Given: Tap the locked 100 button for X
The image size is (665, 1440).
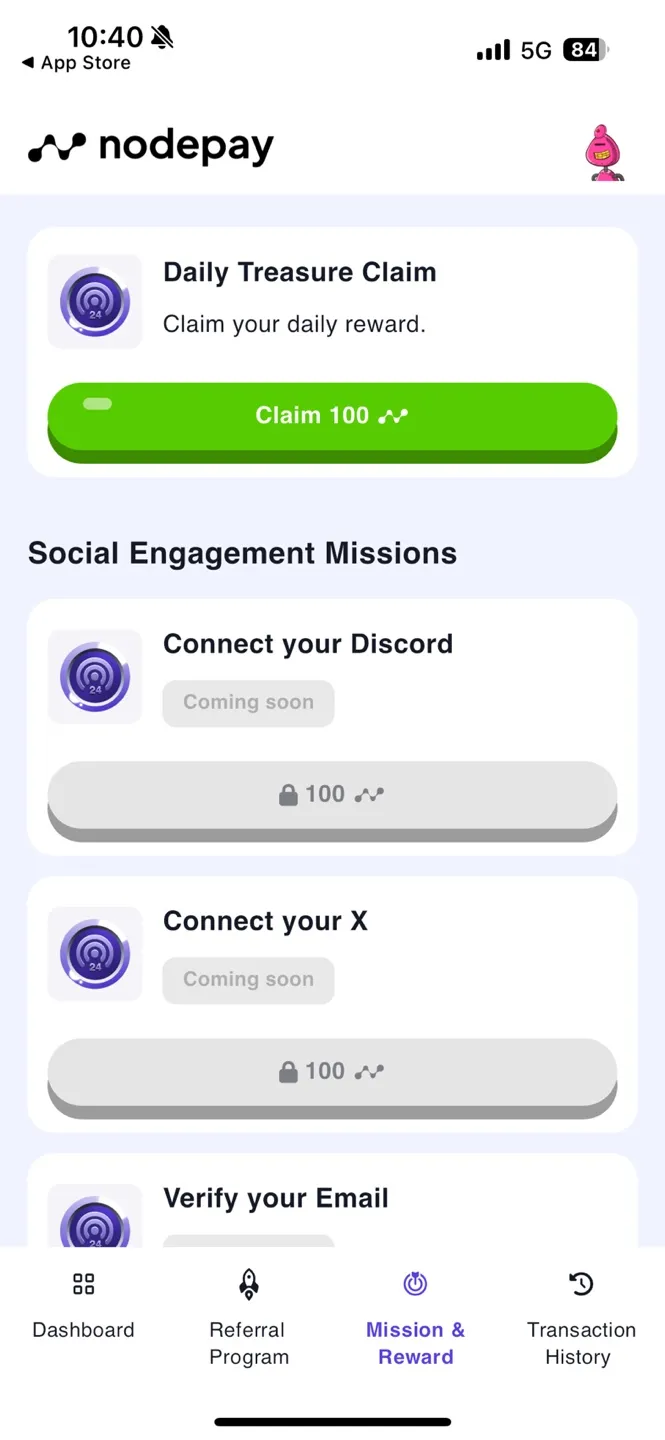Looking at the screenshot, I should click(x=332, y=1073).
